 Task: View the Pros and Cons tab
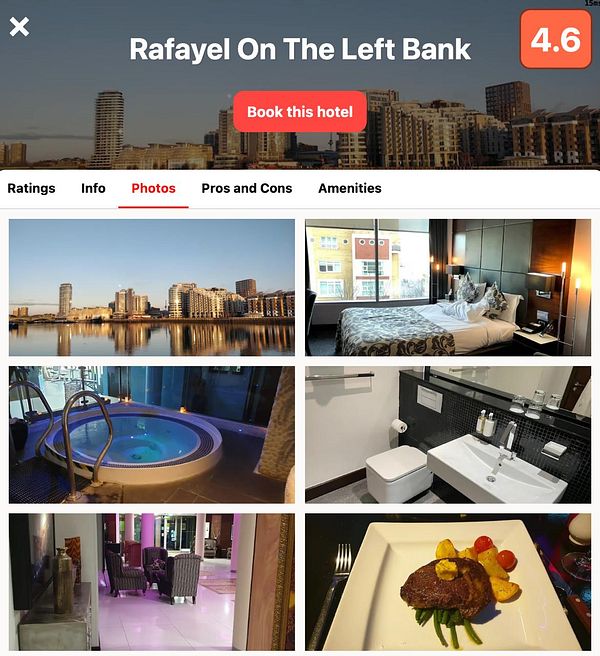pos(246,188)
